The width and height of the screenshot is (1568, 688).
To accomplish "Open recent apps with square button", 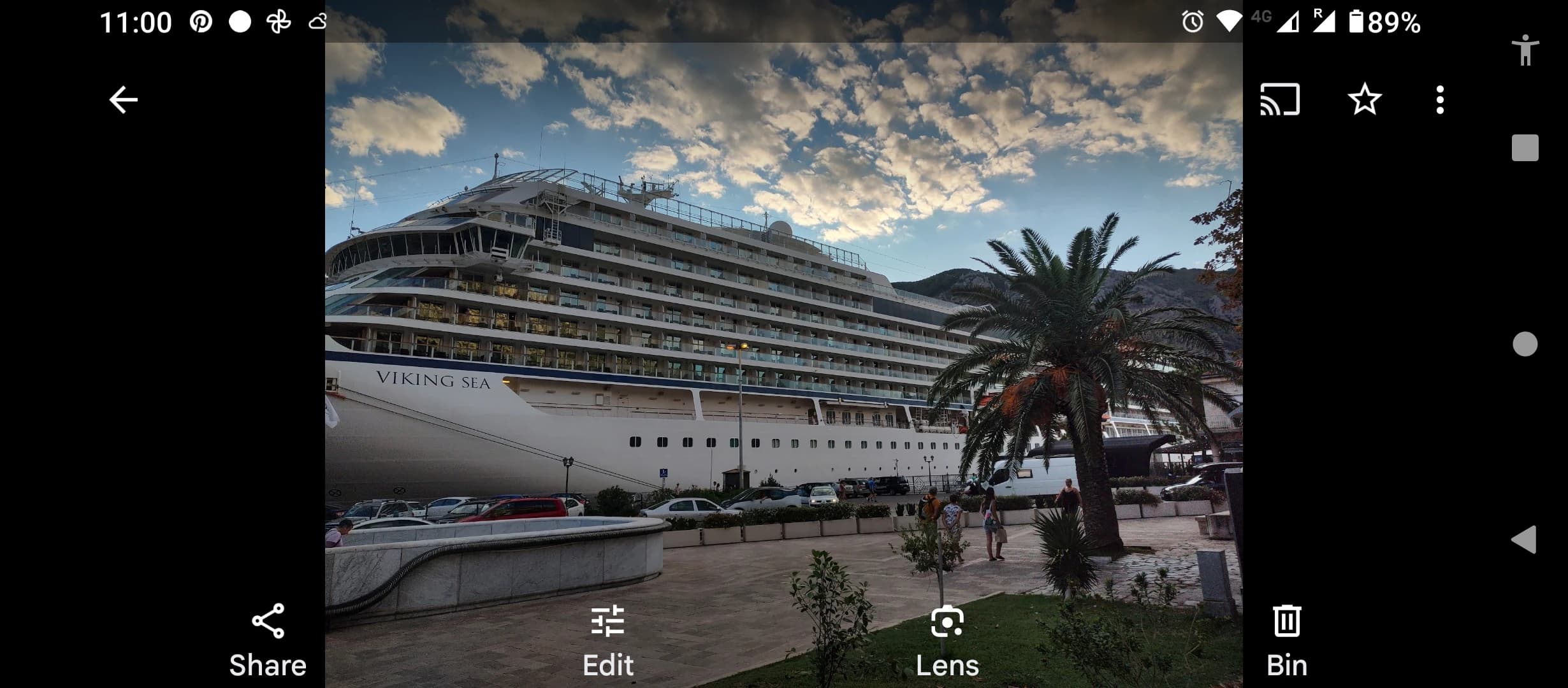I will [1525, 148].
